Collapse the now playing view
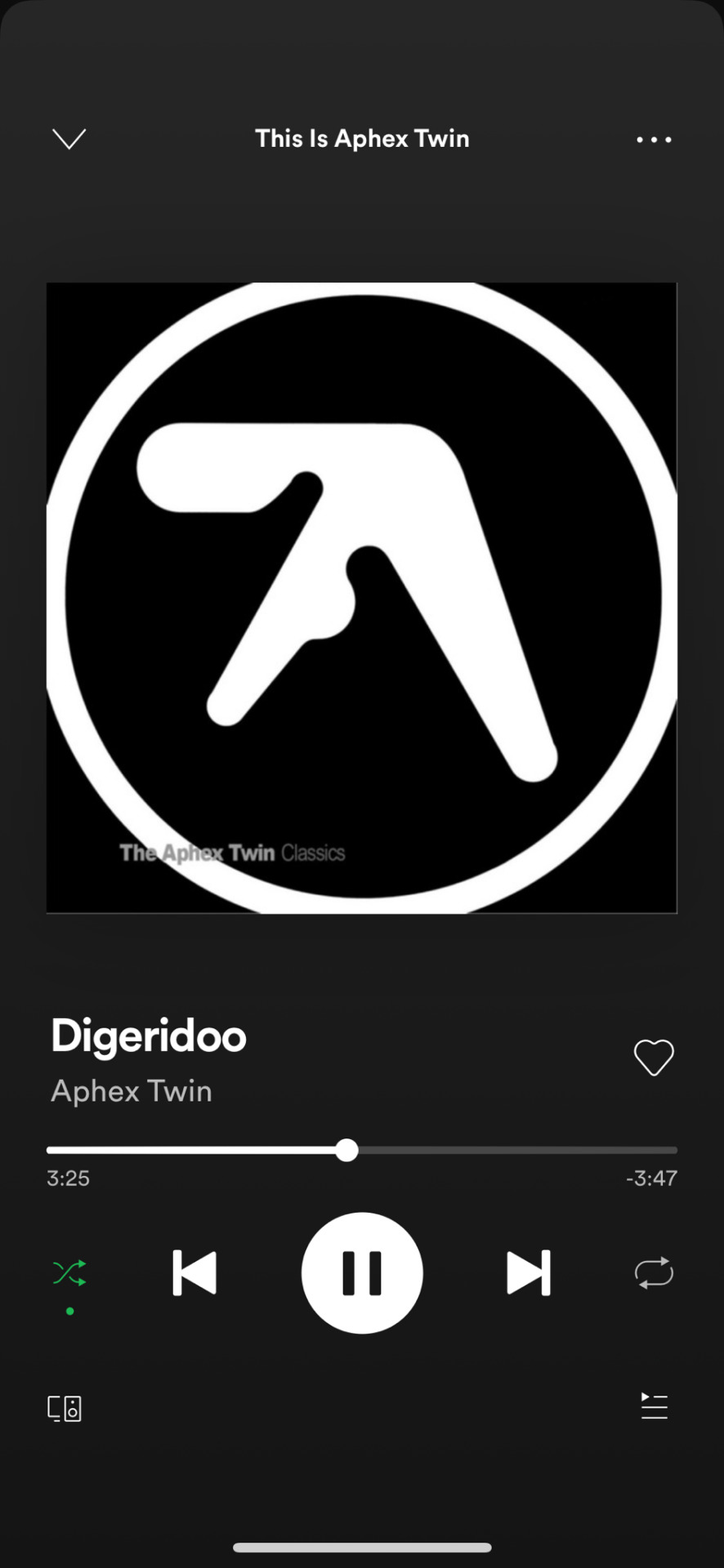Viewport: 724px width, 1568px height. (69, 139)
